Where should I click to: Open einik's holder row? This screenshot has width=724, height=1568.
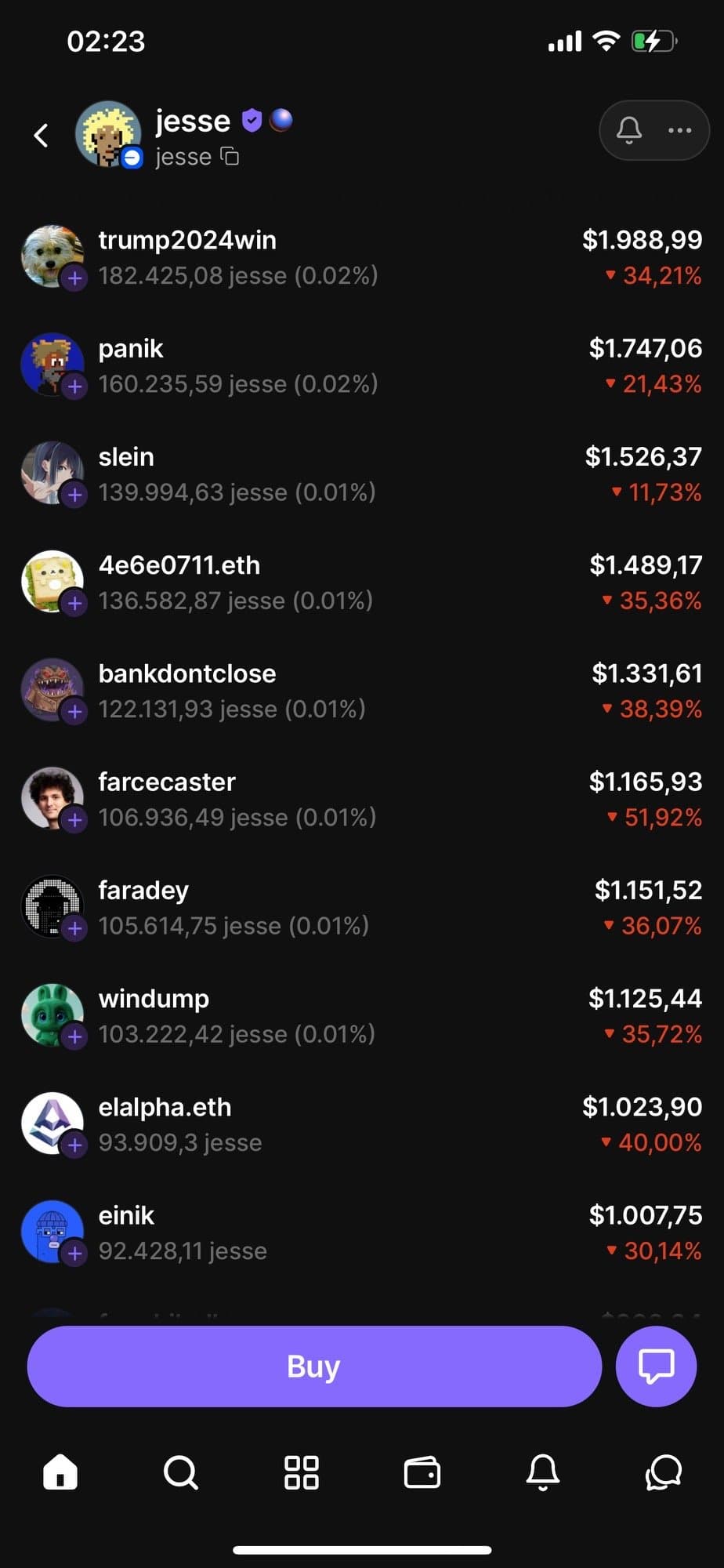360,1232
